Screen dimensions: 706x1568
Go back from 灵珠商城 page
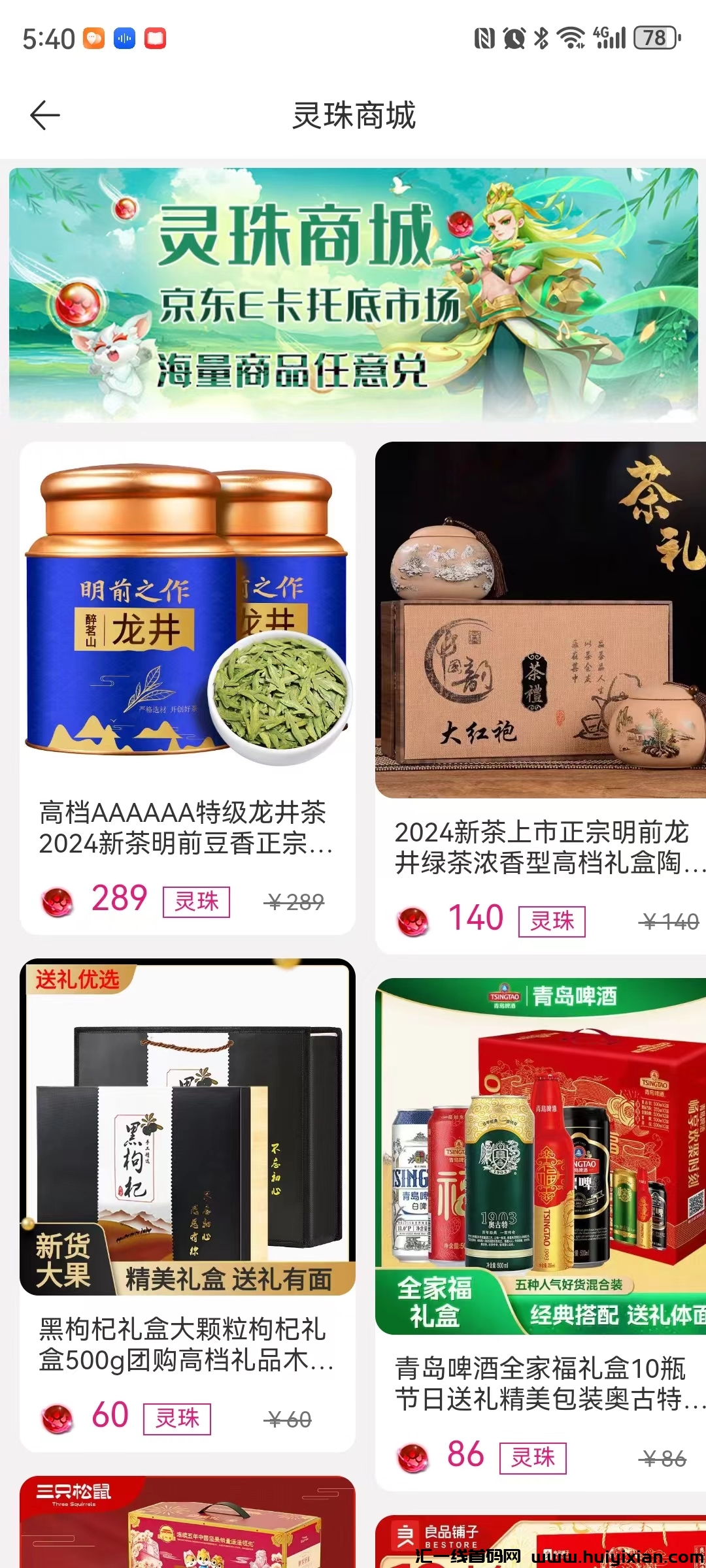point(45,116)
